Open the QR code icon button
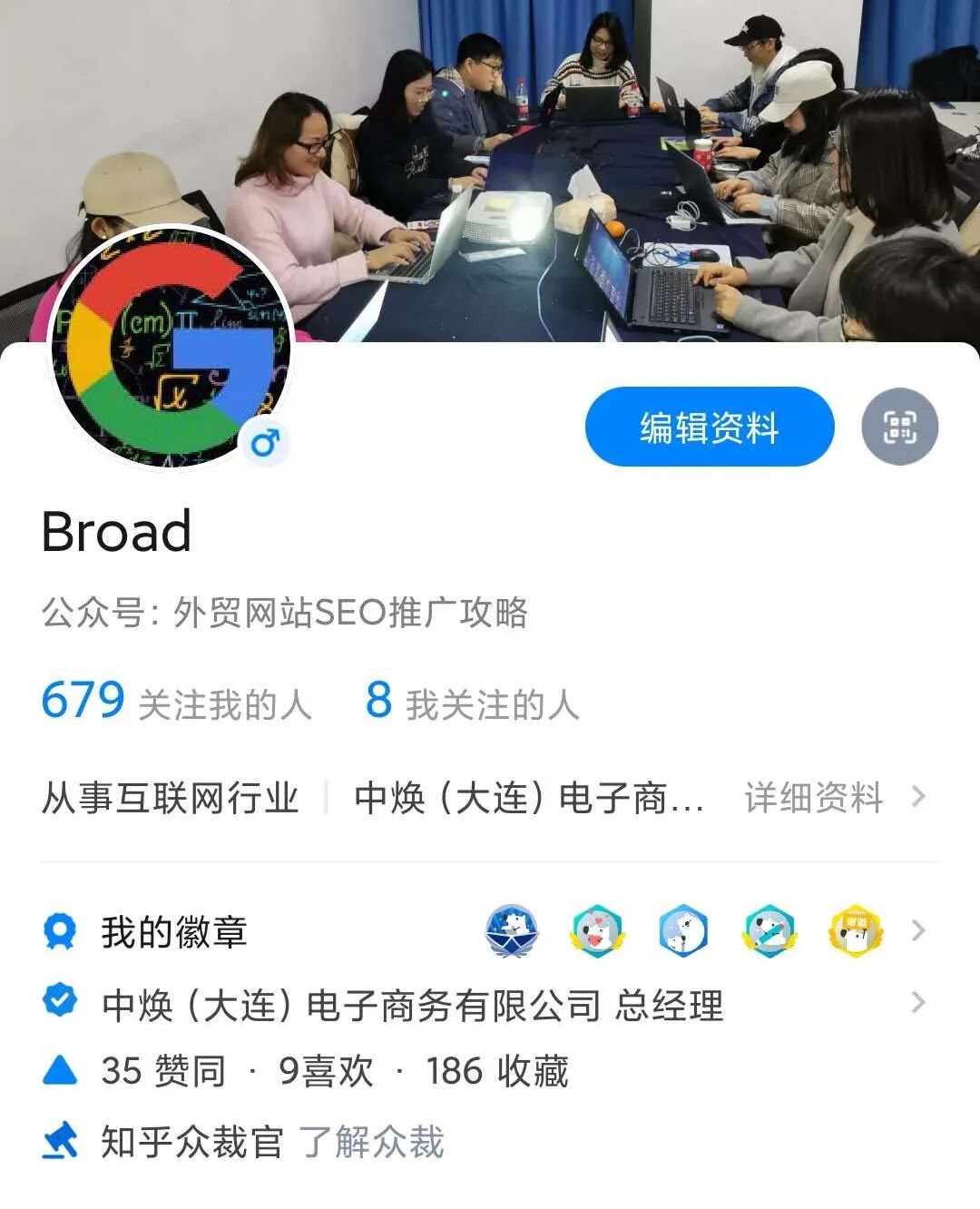Screen dimensions: 980x1209 pyautogui.click(x=899, y=427)
